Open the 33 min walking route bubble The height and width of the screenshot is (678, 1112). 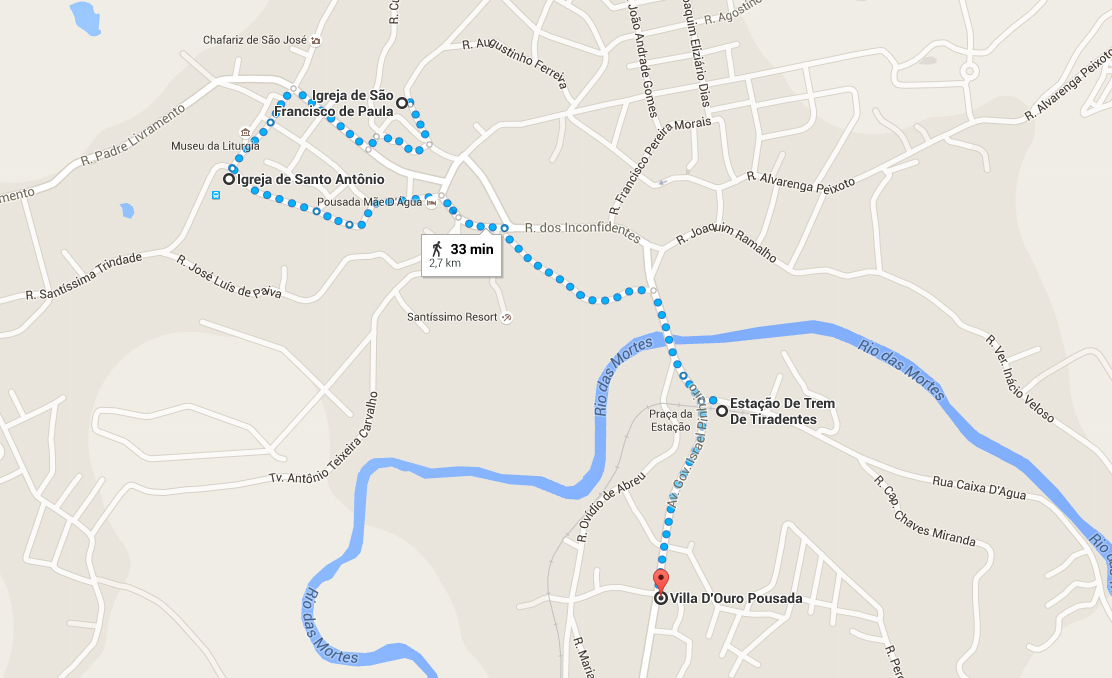(462, 255)
